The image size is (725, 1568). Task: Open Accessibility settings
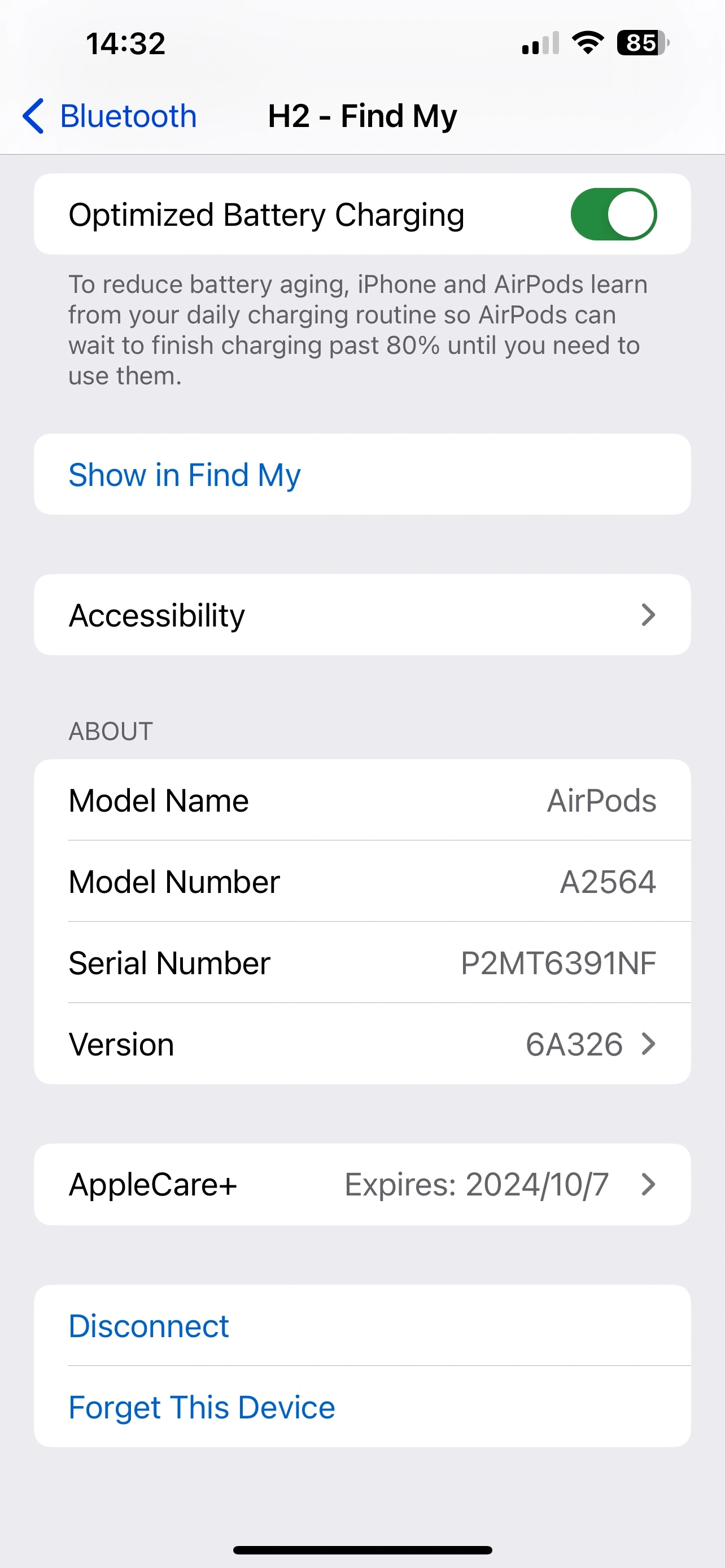tap(362, 615)
